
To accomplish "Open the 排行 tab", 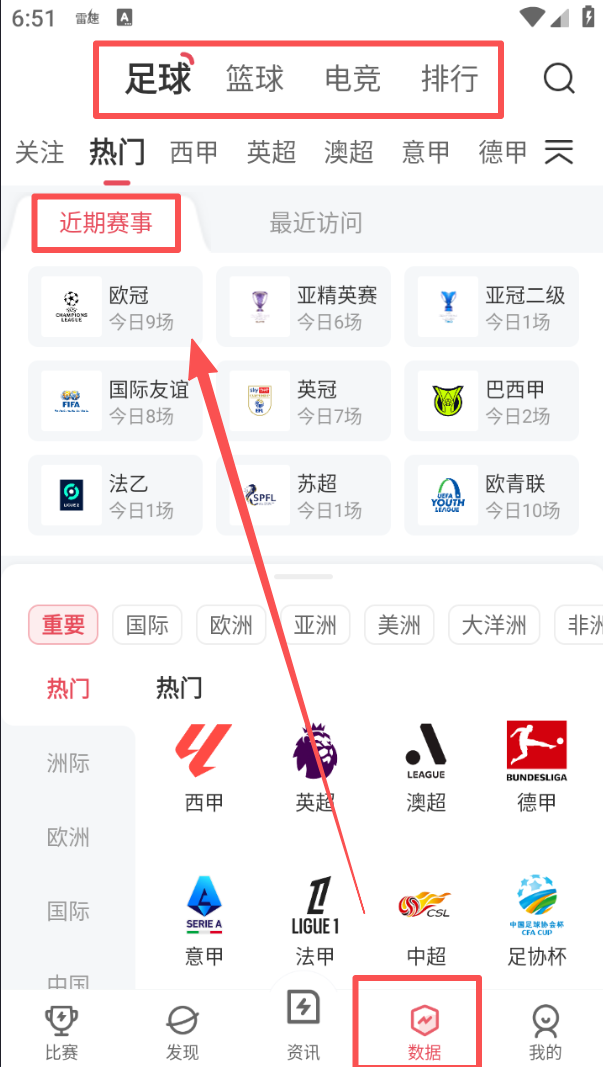I will click(449, 79).
